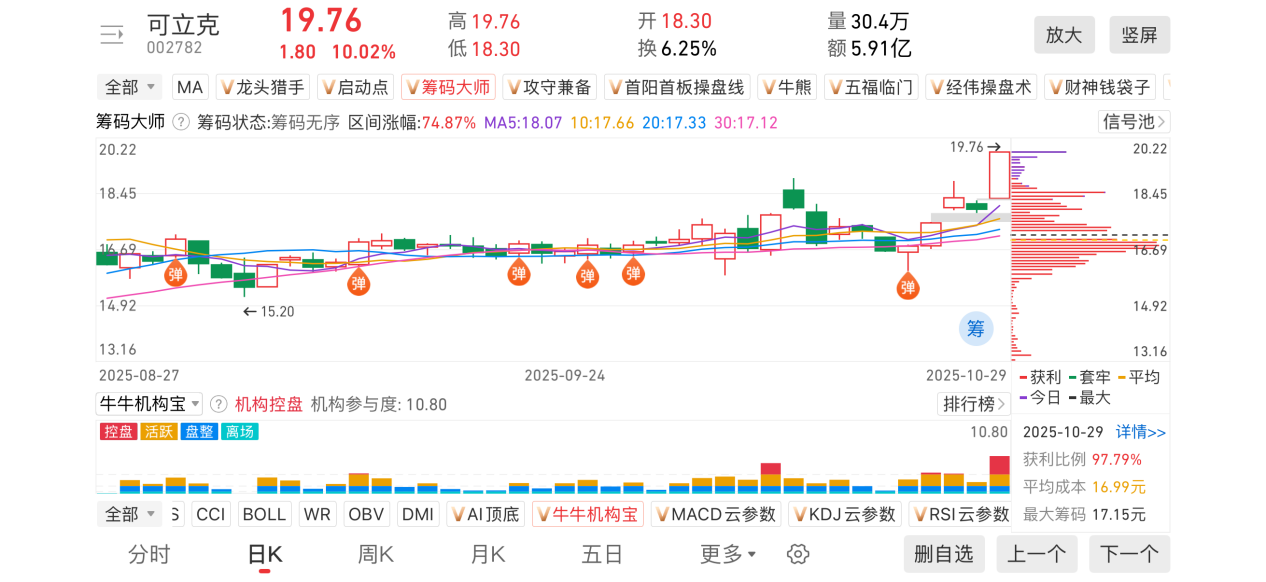View chip 详情>> details
The height and width of the screenshot is (582, 1266).
(x=1141, y=432)
